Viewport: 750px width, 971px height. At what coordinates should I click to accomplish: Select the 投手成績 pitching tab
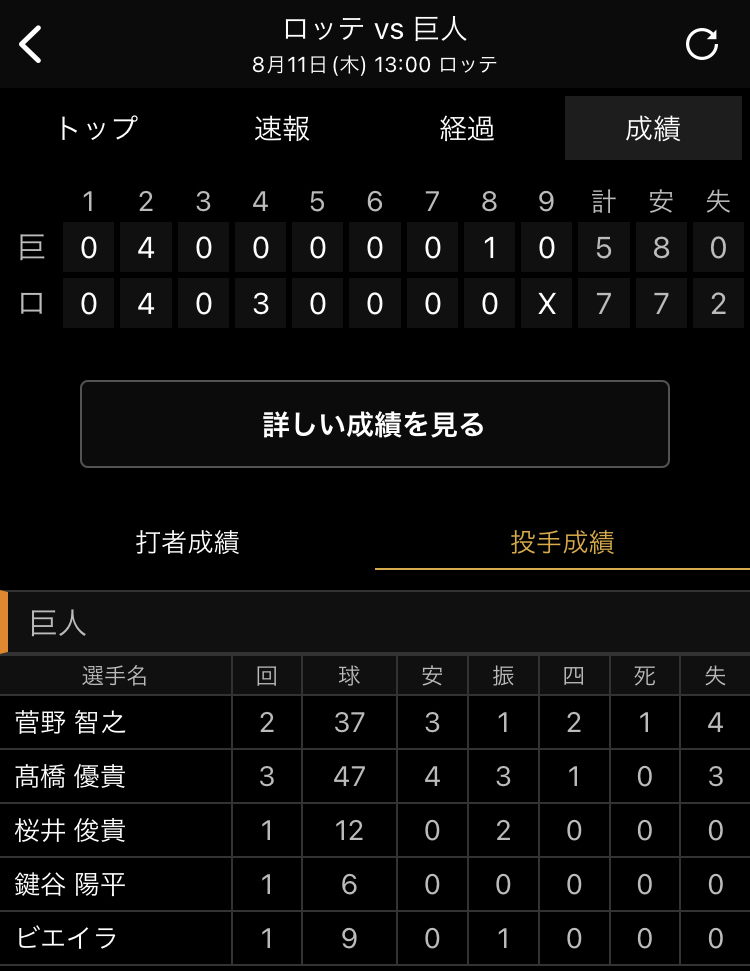[562, 542]
